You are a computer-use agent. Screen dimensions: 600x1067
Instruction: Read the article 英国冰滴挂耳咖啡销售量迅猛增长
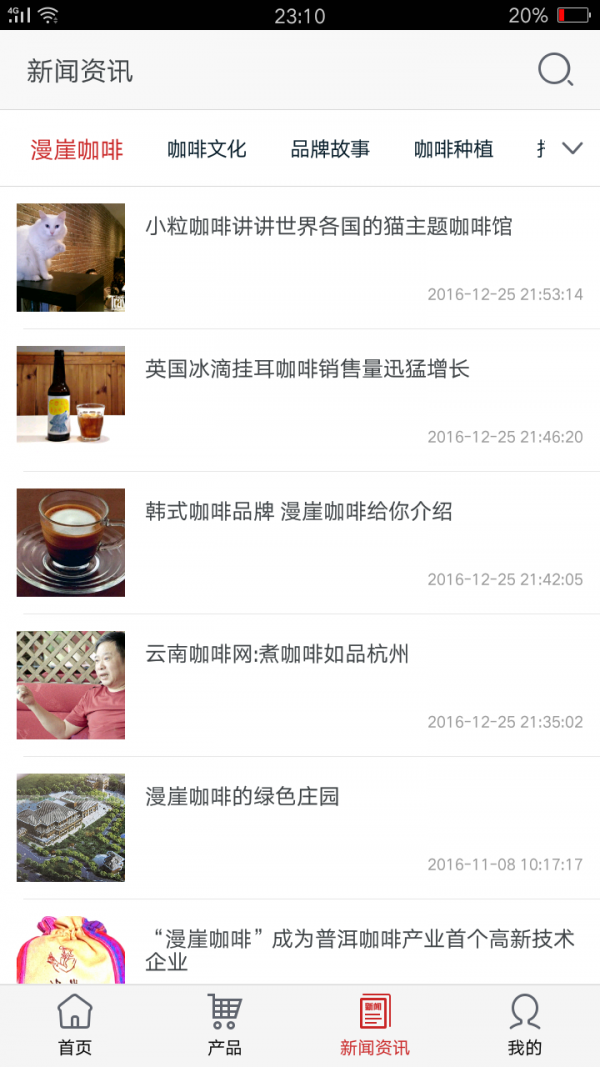[307, 370]
